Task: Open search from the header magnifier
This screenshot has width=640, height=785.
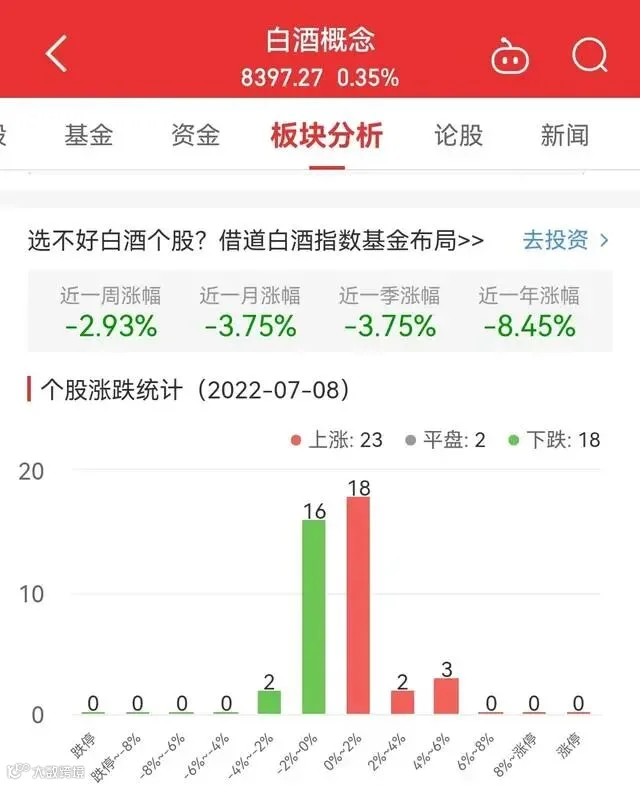Action: tap(590, 55)
